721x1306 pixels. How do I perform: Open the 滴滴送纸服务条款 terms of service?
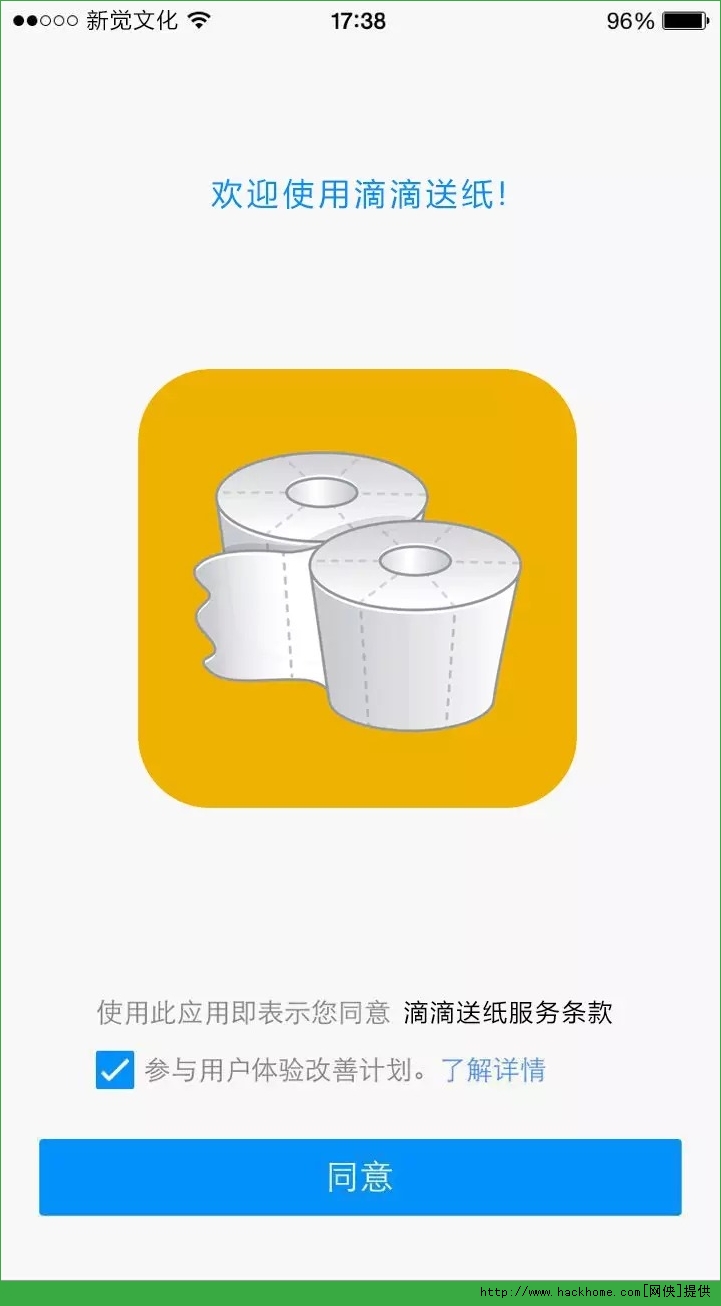click(508, 1013)
